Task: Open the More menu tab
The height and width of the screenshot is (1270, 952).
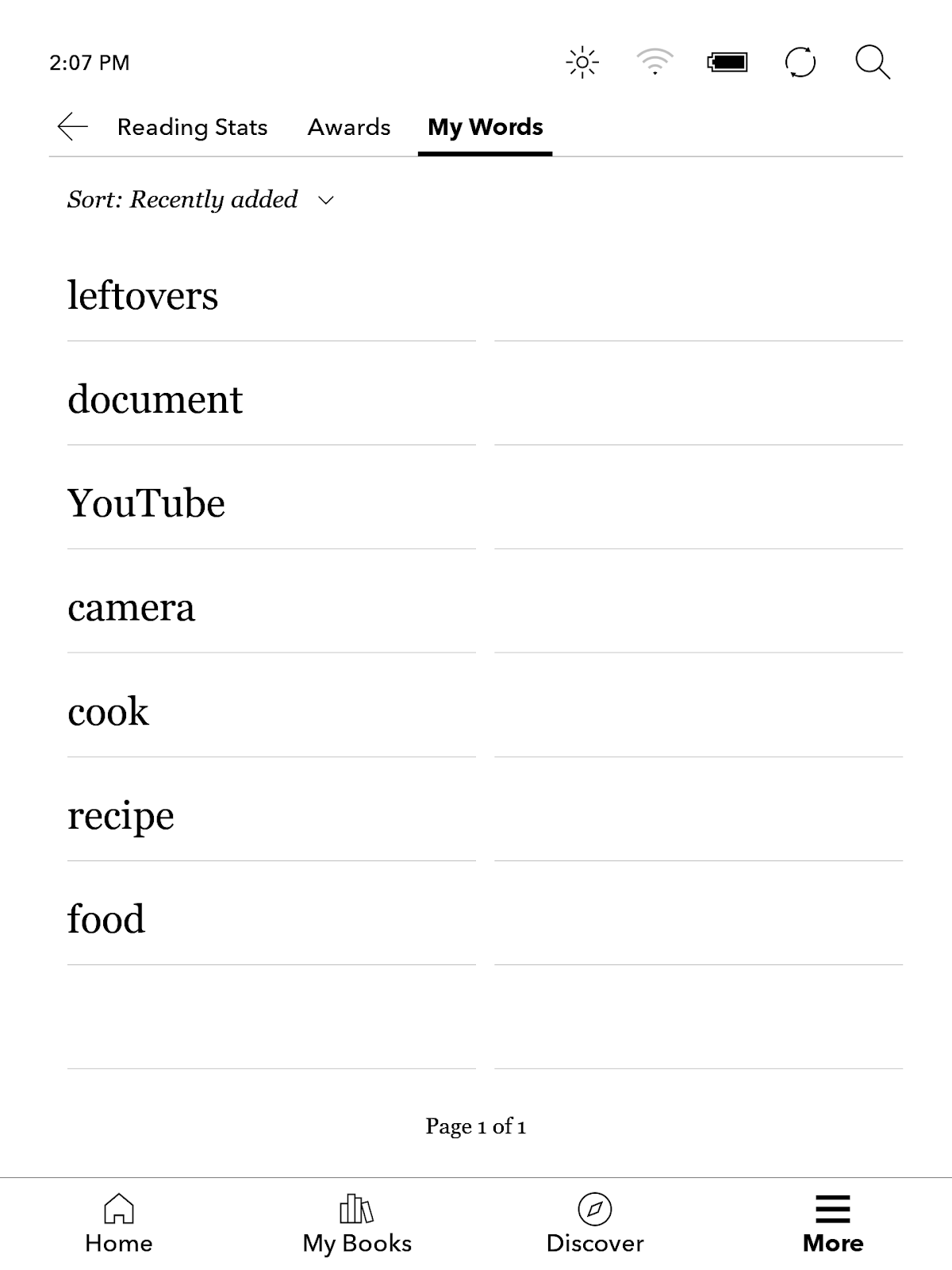Action: coord(833,1224)
